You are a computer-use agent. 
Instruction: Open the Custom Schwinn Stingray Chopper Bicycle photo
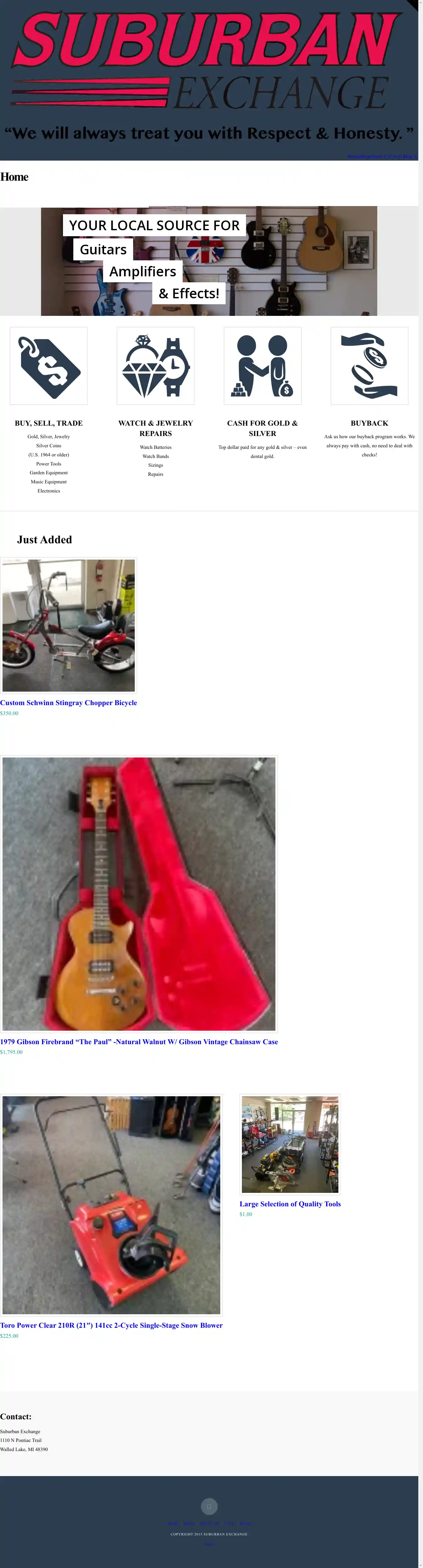pyautogui.click(x=69, y=625)
